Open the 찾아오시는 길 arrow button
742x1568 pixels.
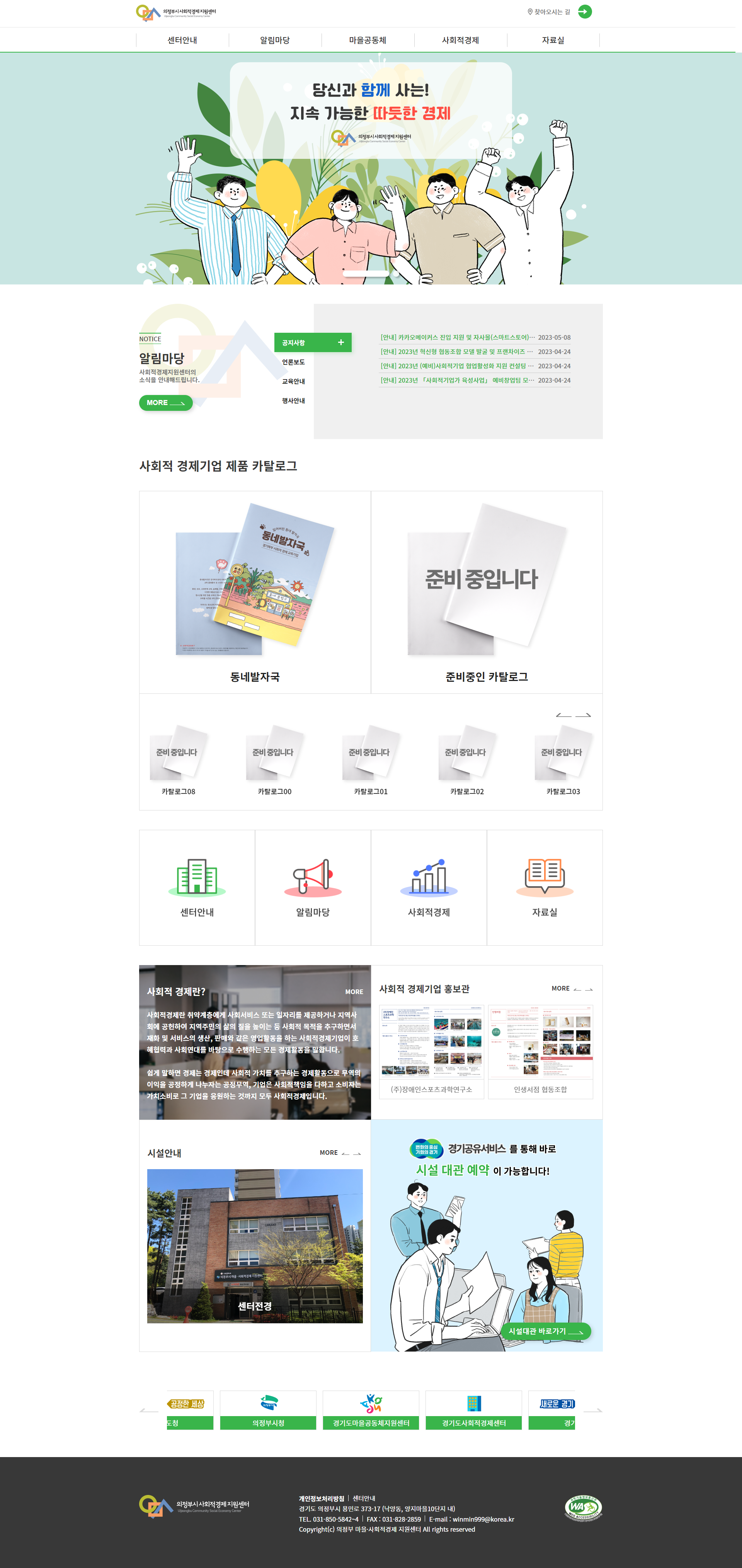click(x=584, y=12)
